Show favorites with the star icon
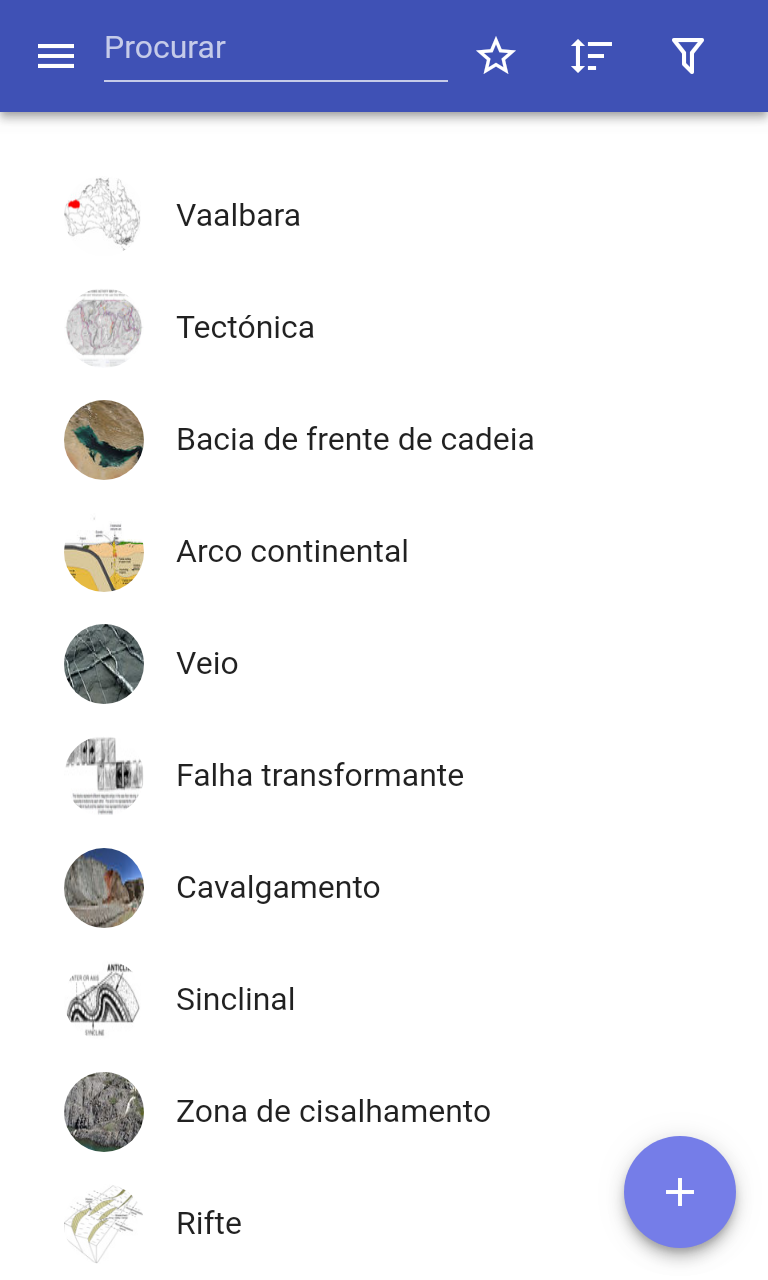Image resolution: width=768 pixels, height=1280 pixels. point(495,56)
